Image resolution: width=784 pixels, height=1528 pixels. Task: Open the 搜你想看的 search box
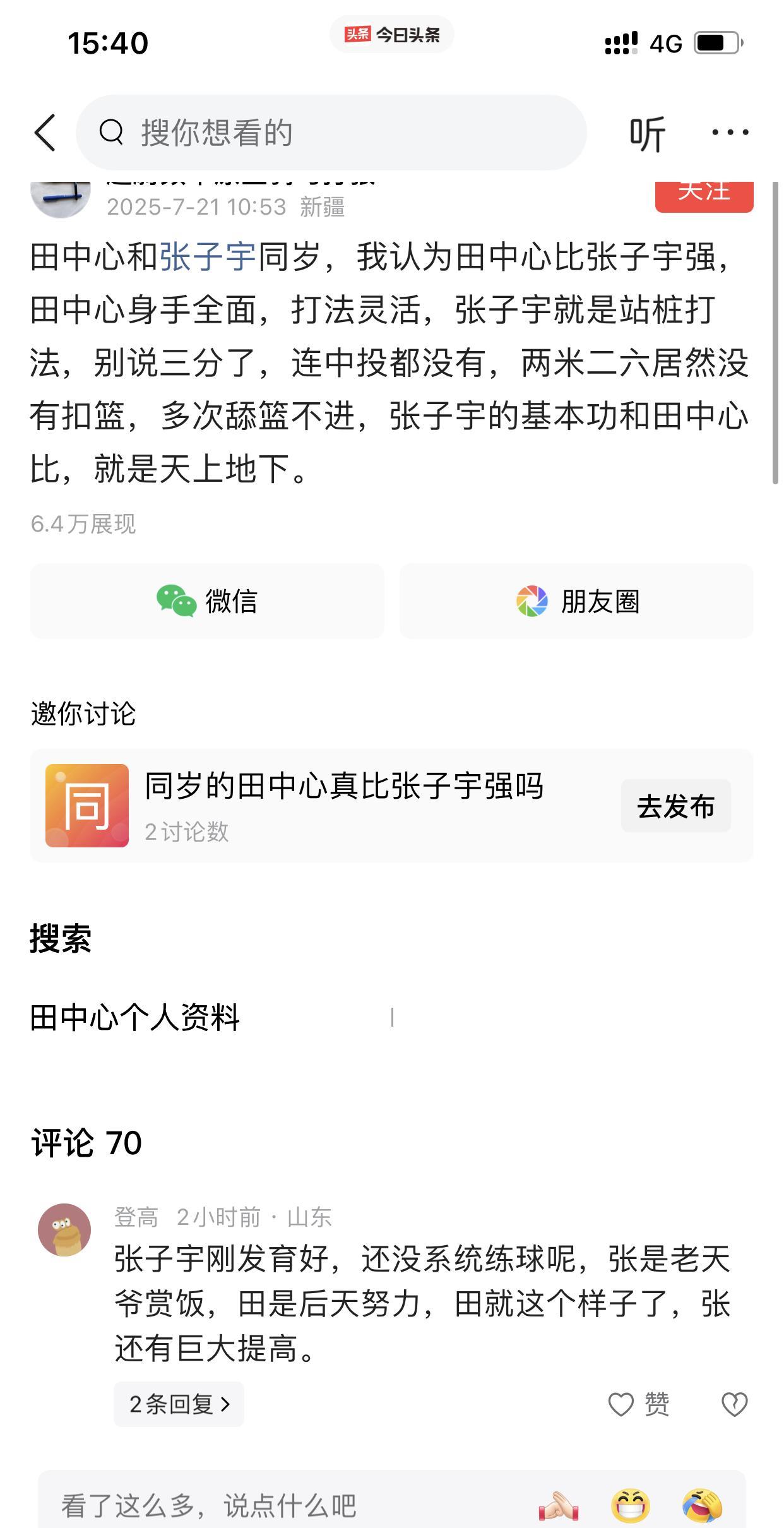pos(331,133)
